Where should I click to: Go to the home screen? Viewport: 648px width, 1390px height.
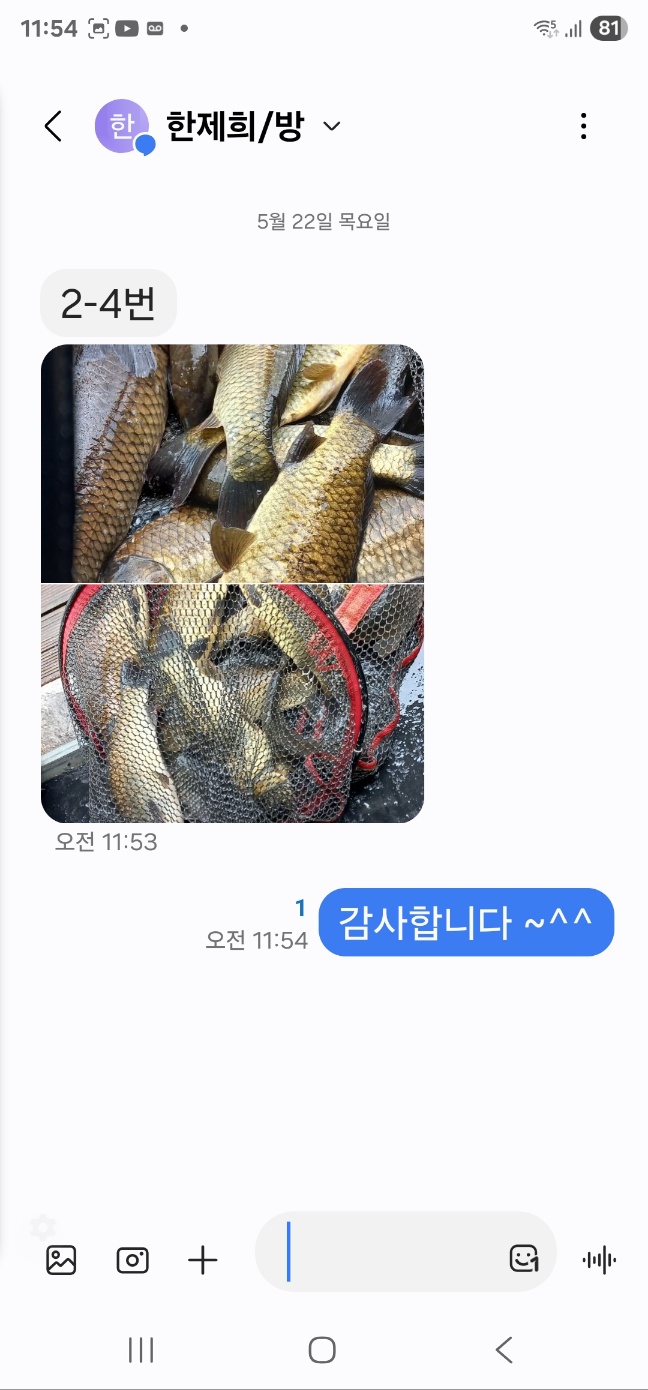pyautogui.click(x=322, y=1350)
